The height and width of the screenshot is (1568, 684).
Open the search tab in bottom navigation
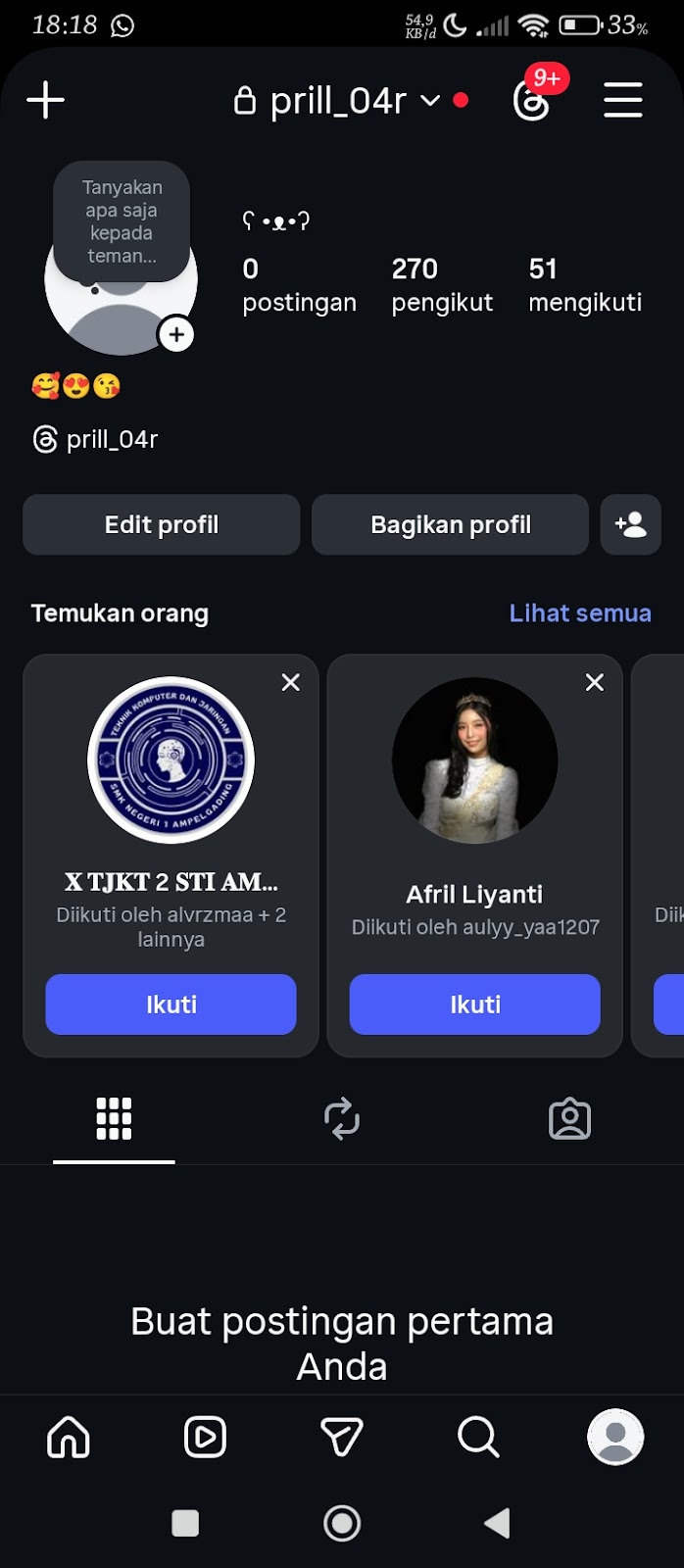click(x=478, y=1438)
